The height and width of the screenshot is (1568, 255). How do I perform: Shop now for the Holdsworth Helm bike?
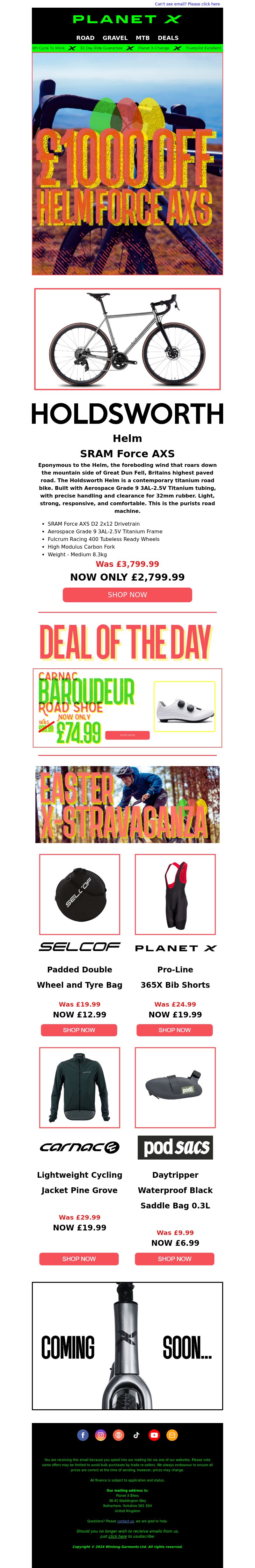[x=127, y=595]
